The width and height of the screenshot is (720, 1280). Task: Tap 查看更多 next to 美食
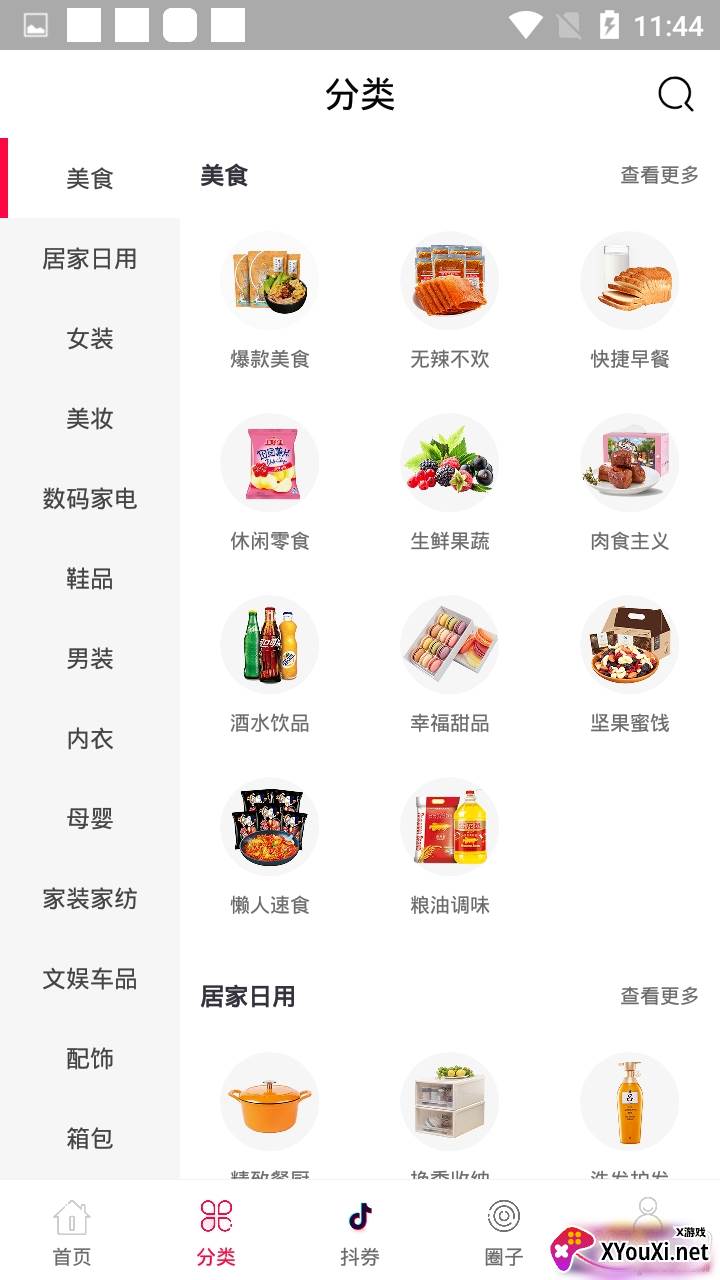[659, 176]
